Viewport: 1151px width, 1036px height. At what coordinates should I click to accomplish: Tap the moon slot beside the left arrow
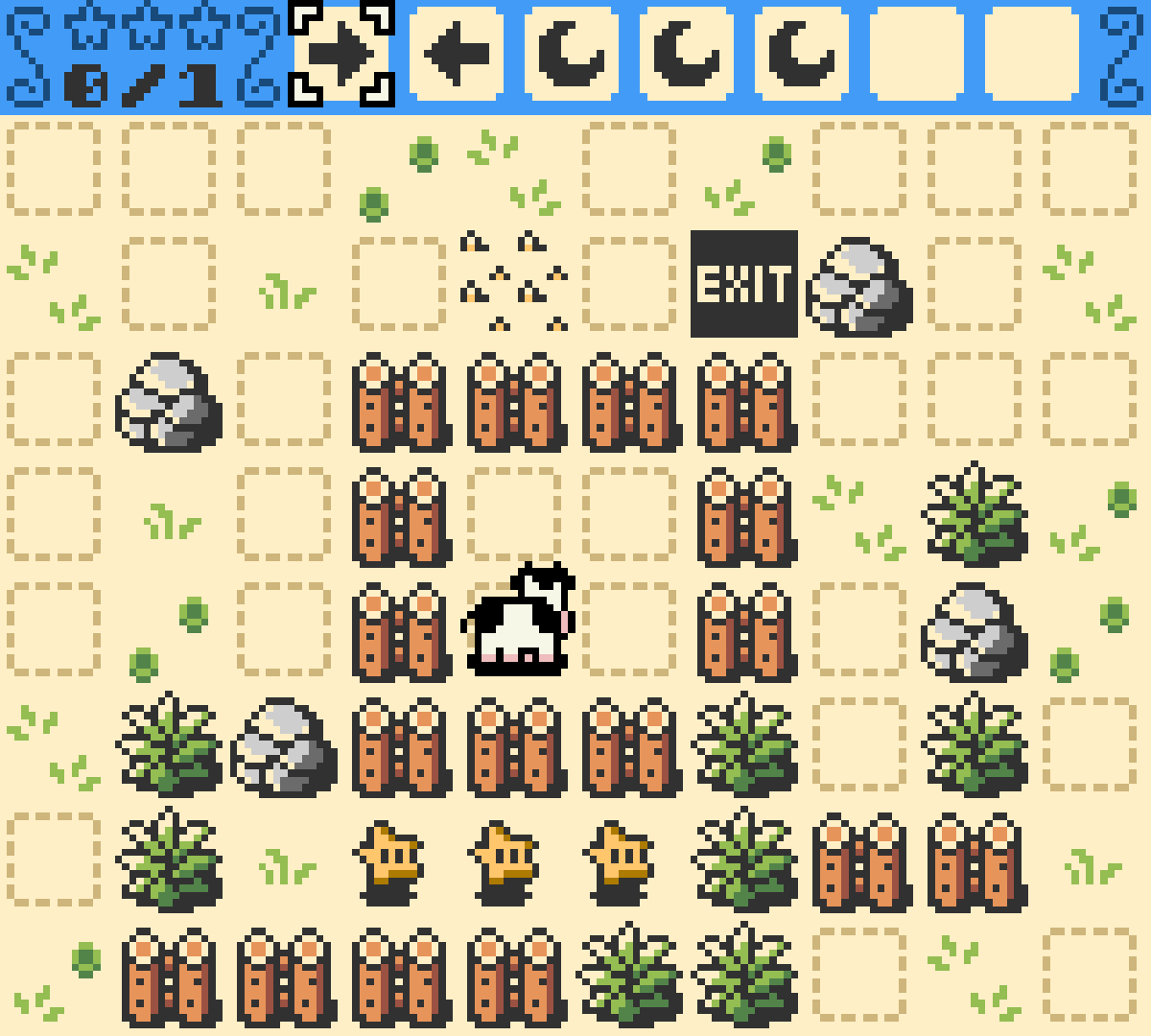pos(572,54)
